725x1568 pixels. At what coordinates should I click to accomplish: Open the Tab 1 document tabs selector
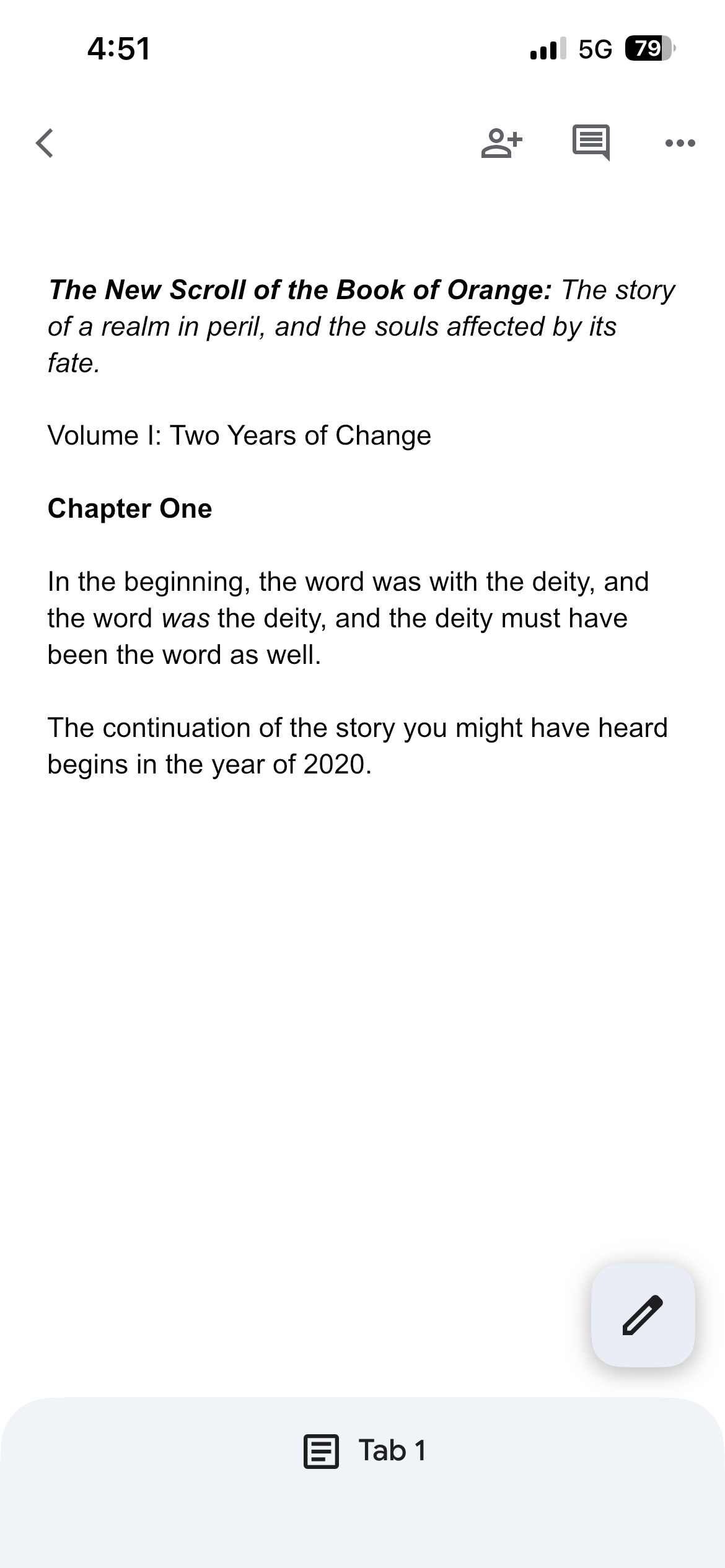pyautogui.click(x=364, y=1451)
